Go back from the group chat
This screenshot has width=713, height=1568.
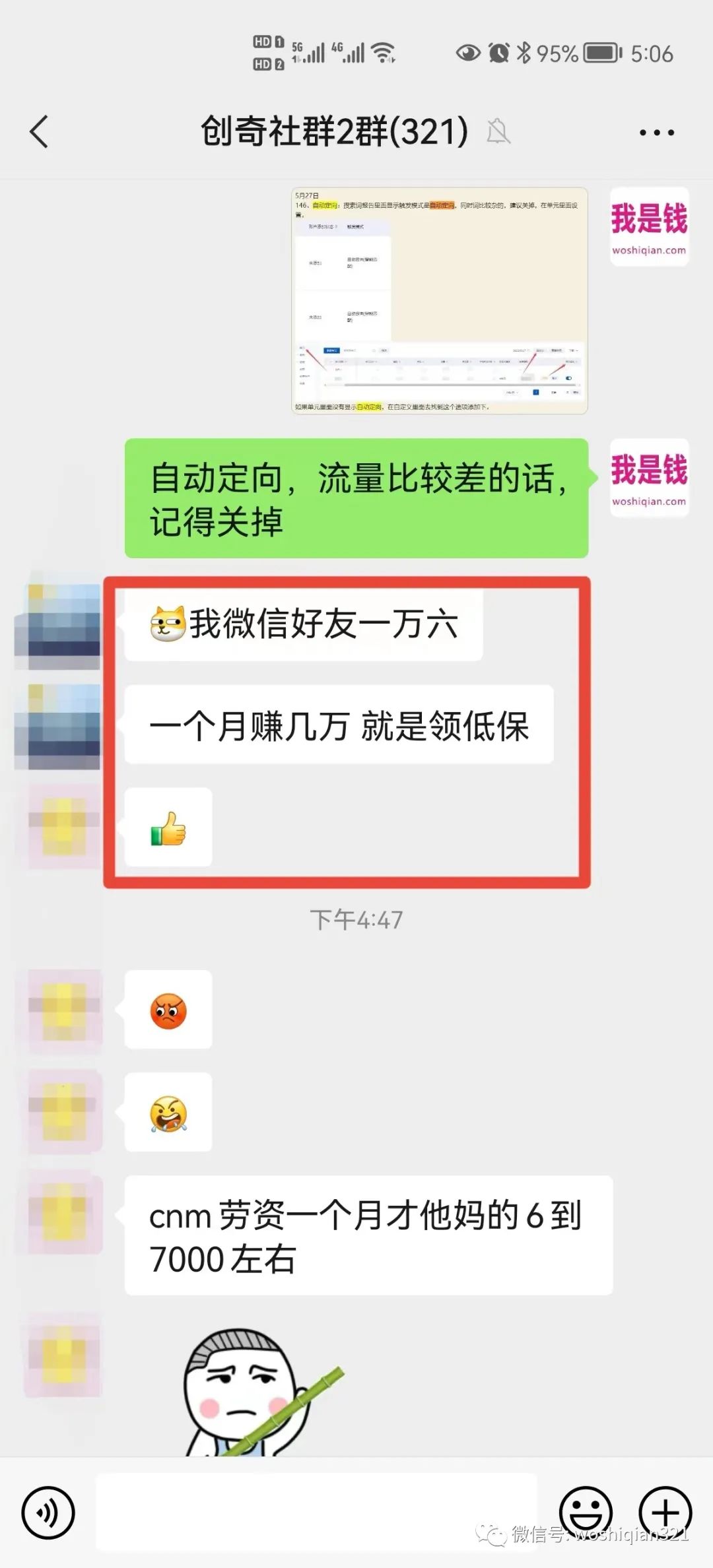pyautogui.click(x=40, y=131)
